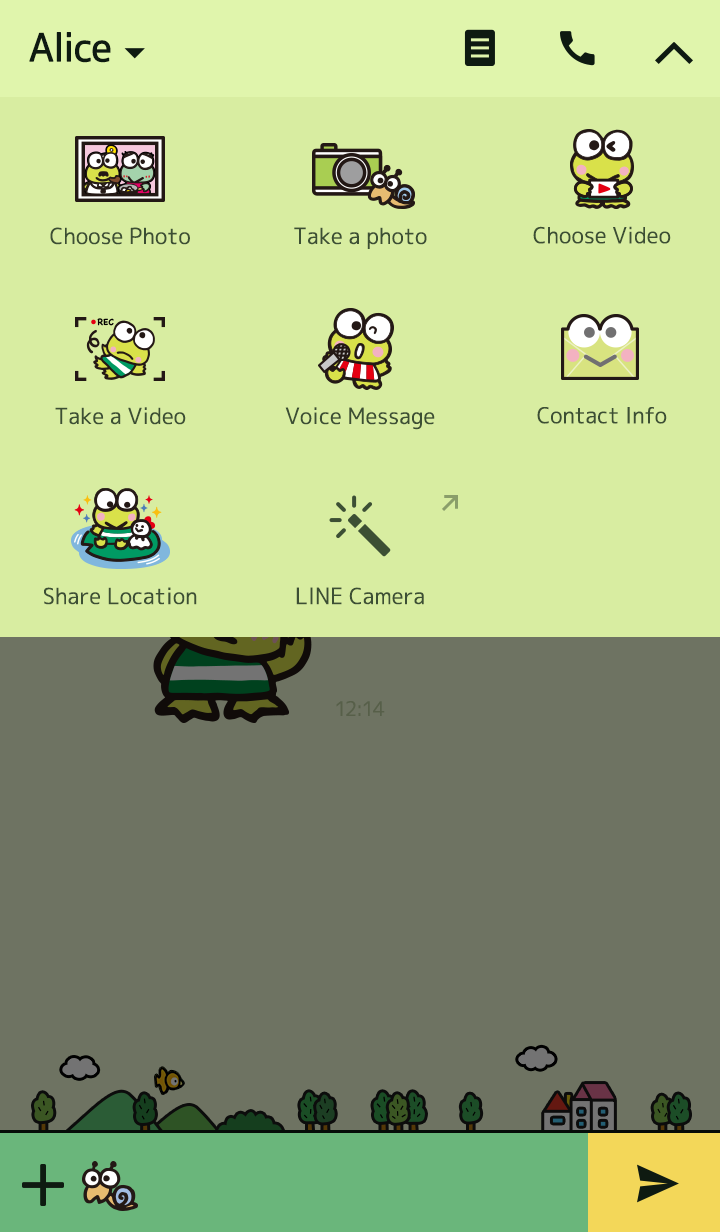720x1232 pixels.
Task: Open the notes icon in the header
Action: pos(480,48)
